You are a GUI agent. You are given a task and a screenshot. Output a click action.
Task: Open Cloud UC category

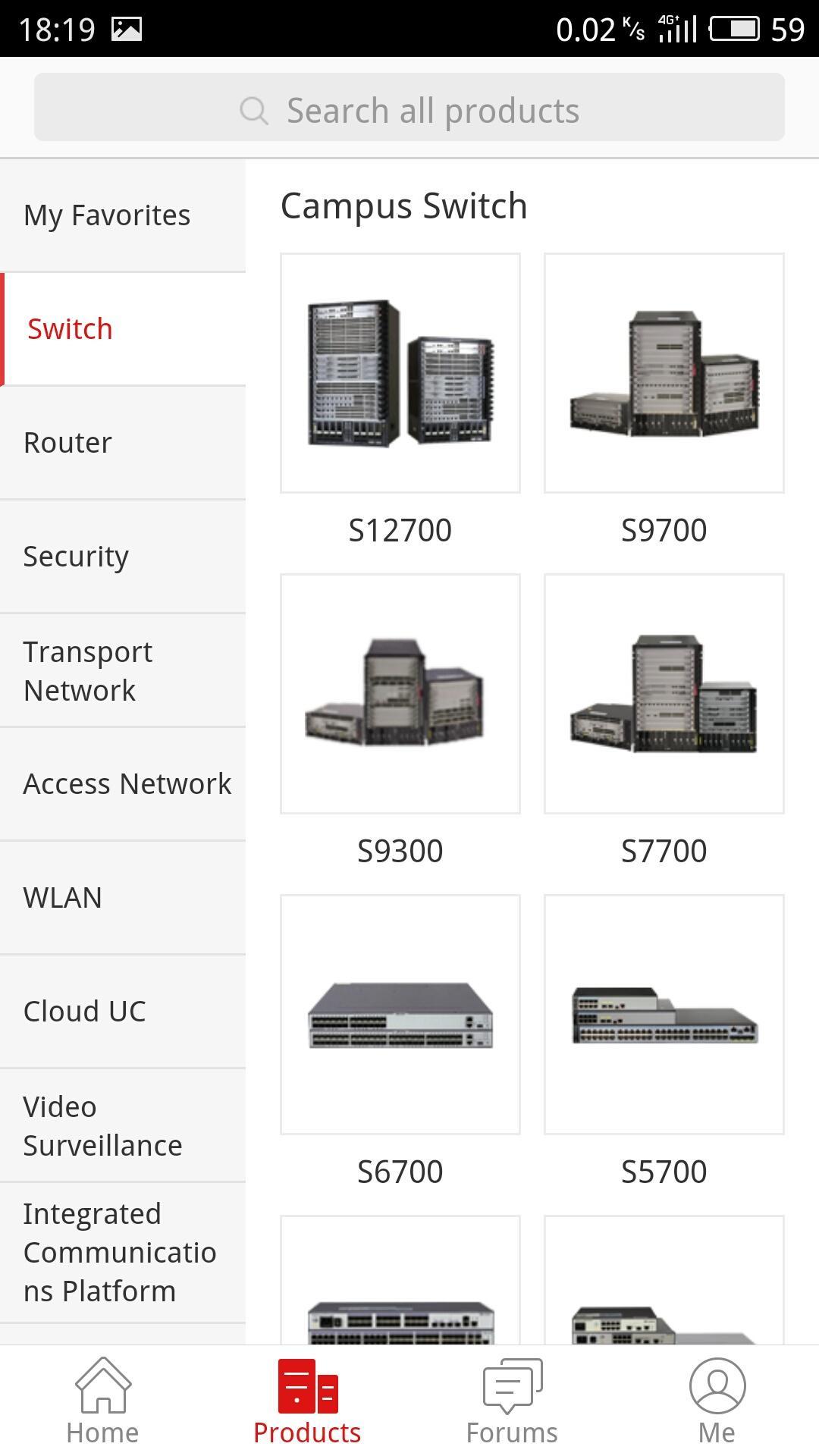(123, 1012)
